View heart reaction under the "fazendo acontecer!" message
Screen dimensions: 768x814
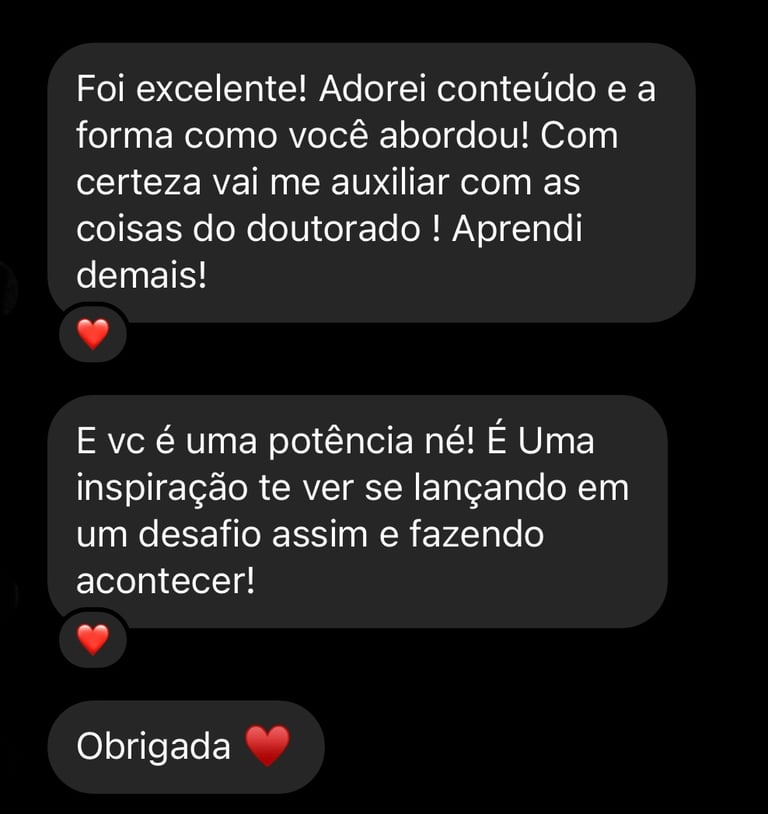click(x=93, y=639)
